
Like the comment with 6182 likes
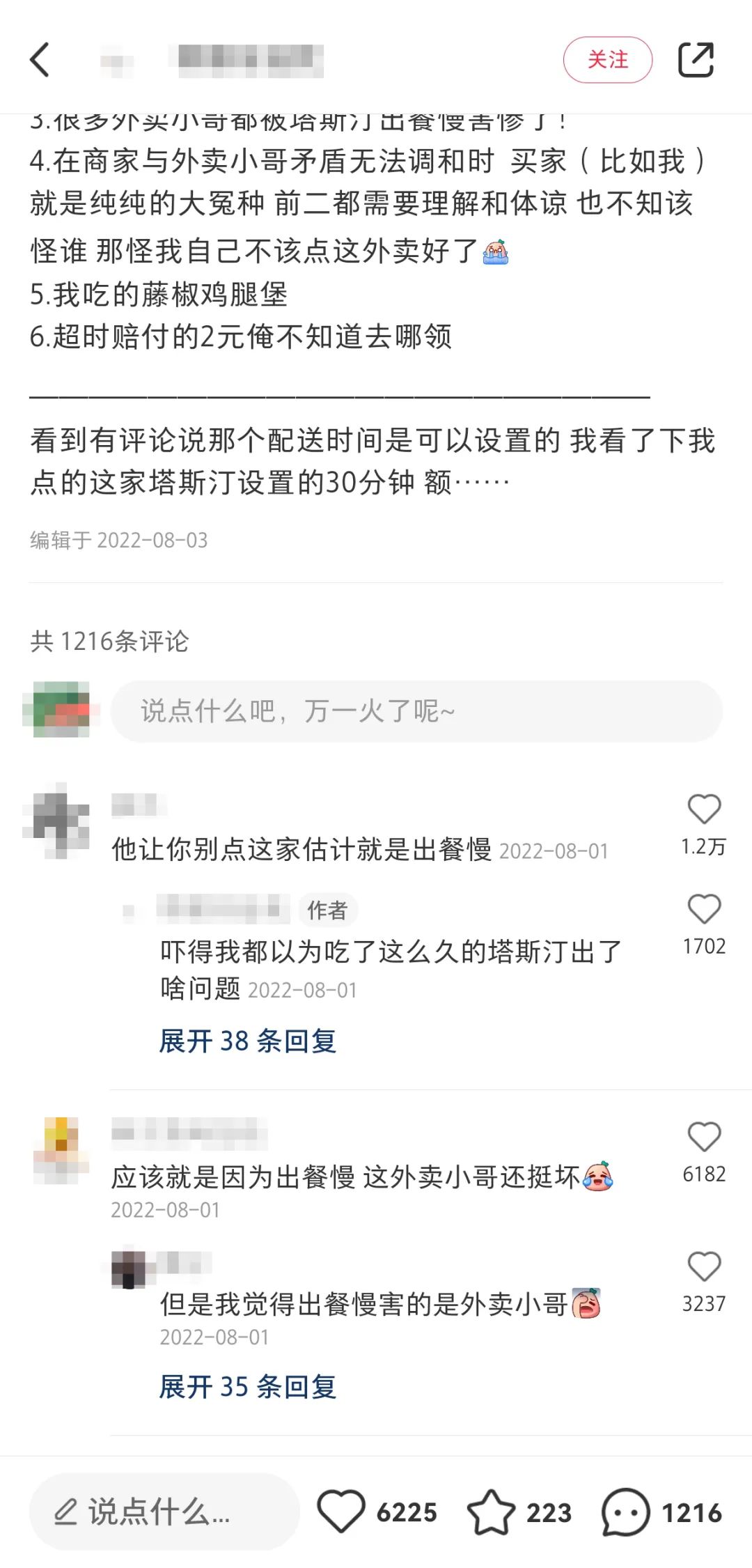703,1138
